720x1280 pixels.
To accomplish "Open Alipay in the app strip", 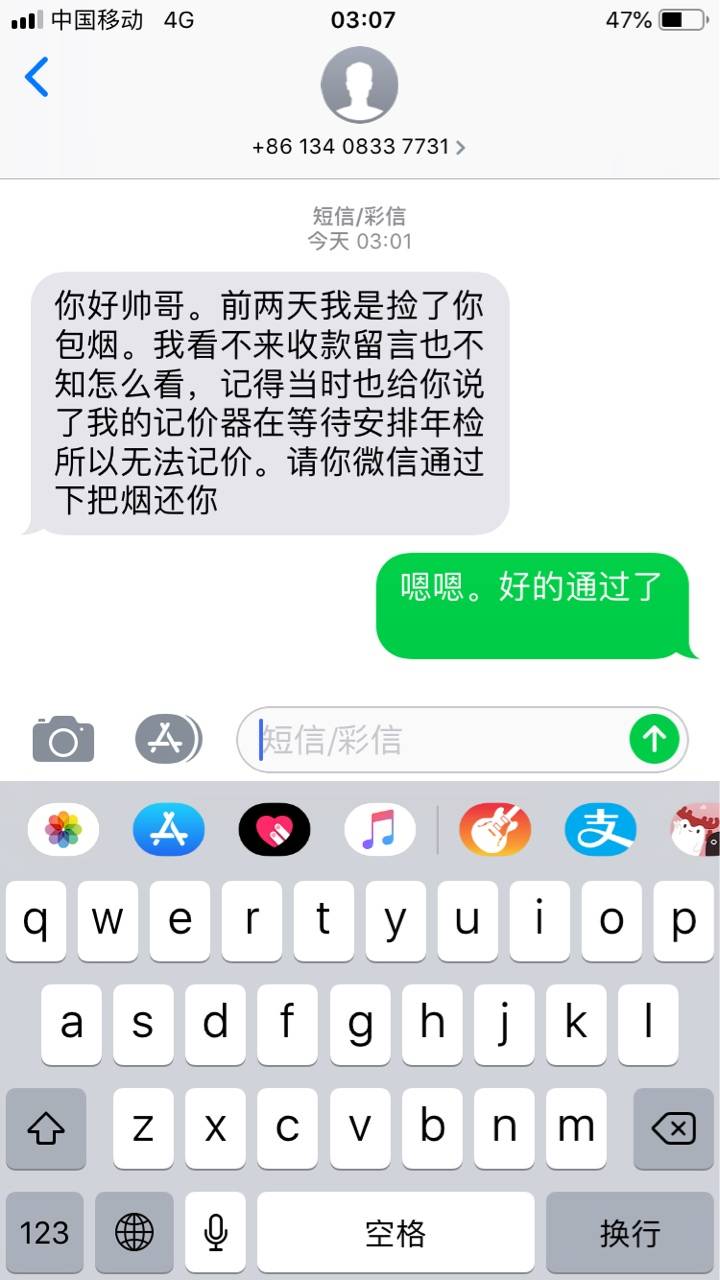I will 600,829.
